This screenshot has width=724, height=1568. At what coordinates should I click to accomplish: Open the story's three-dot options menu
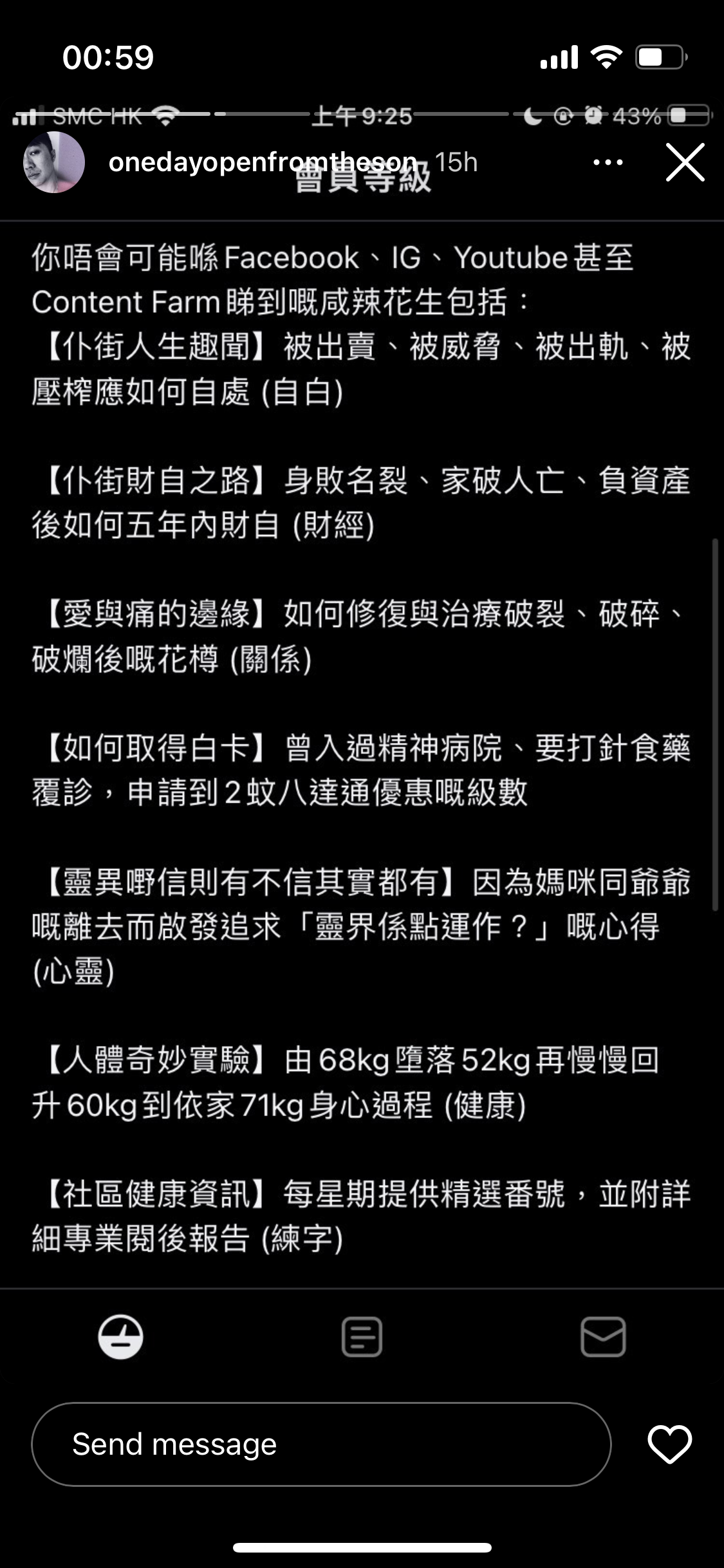click(x=608, y=162)
